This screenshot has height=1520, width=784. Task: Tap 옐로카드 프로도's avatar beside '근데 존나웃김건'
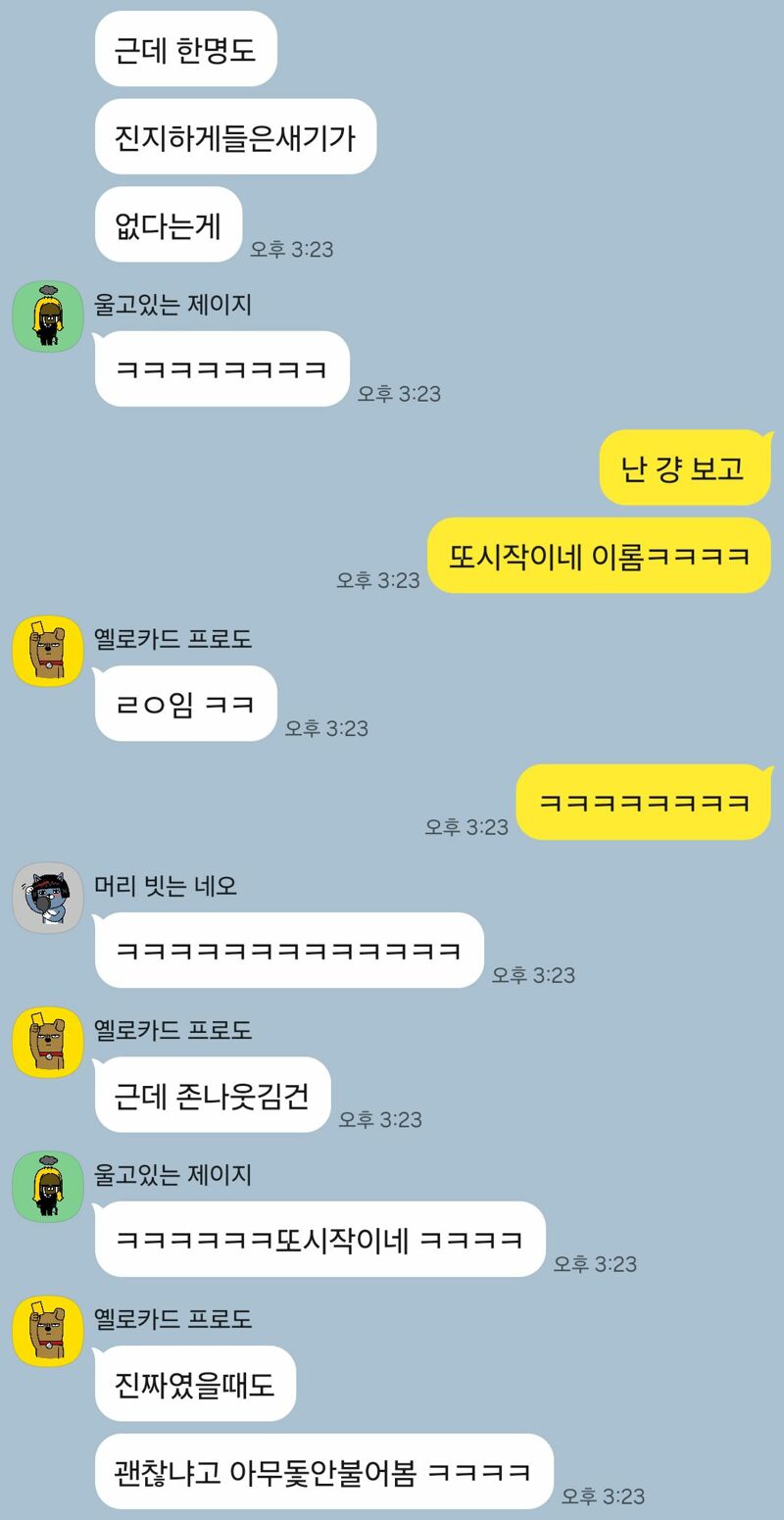pos(47,1042)
